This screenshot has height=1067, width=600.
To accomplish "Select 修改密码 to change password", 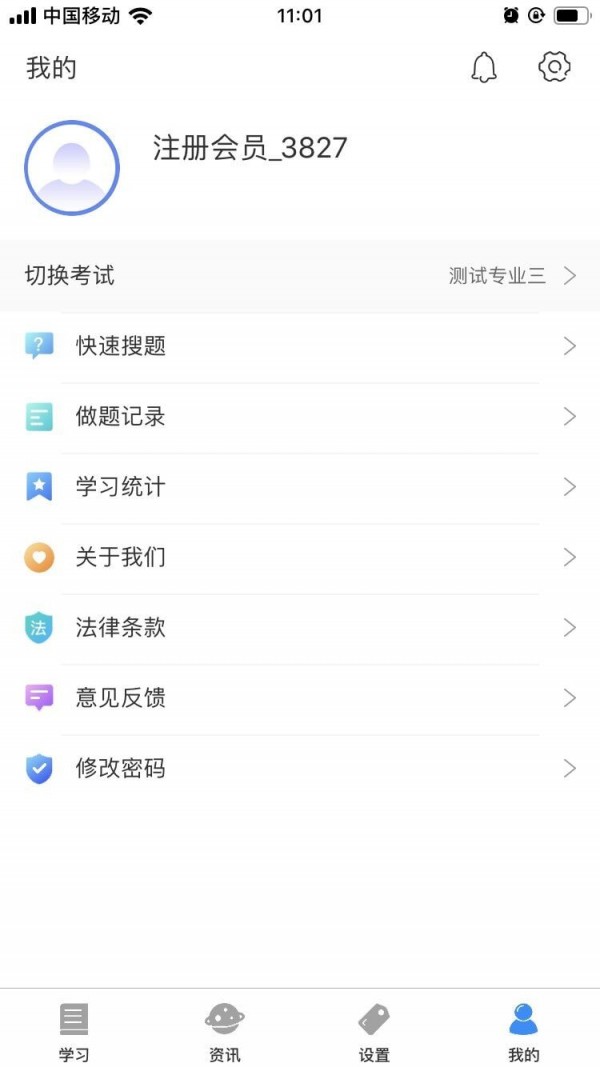I will (300, 769).
